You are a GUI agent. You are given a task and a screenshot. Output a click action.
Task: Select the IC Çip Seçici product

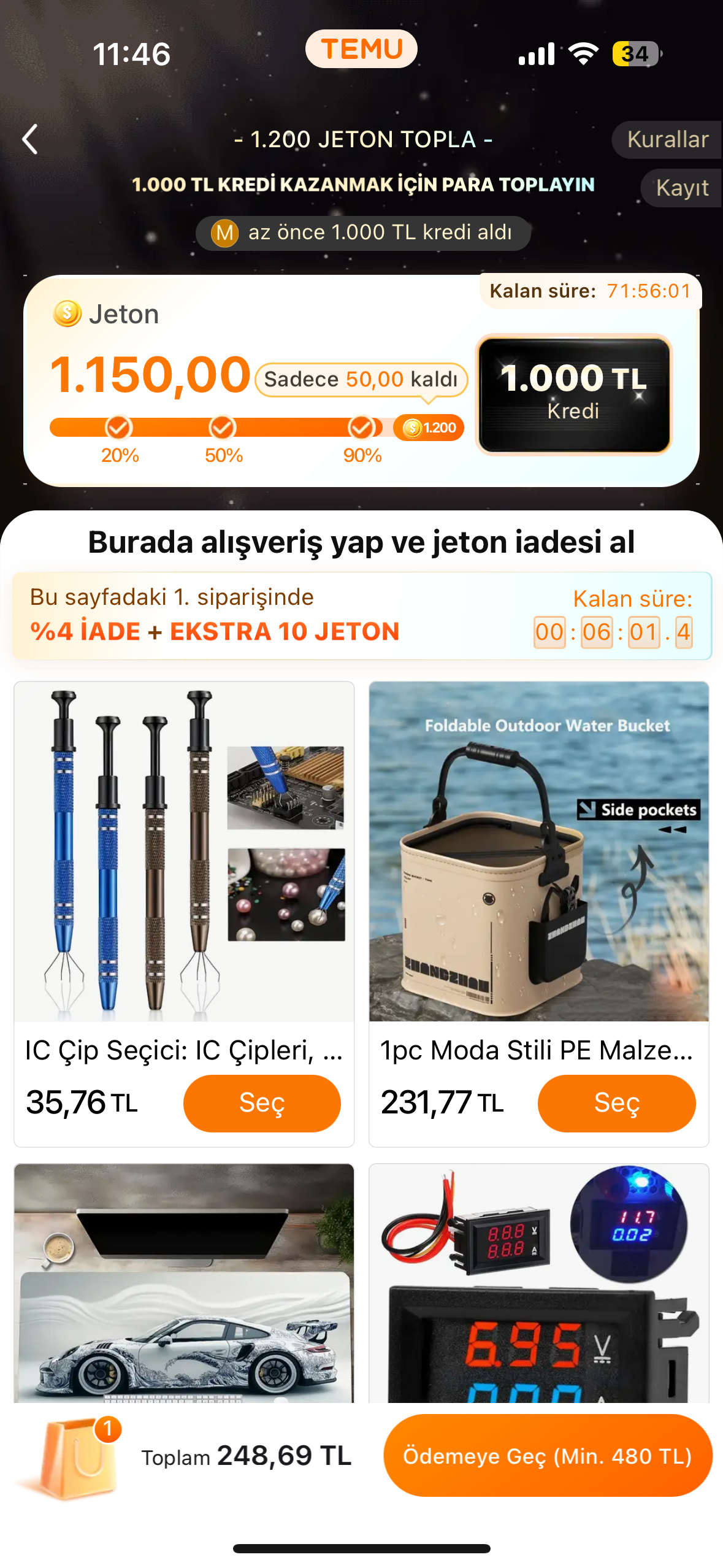[x=262, y=1103]
